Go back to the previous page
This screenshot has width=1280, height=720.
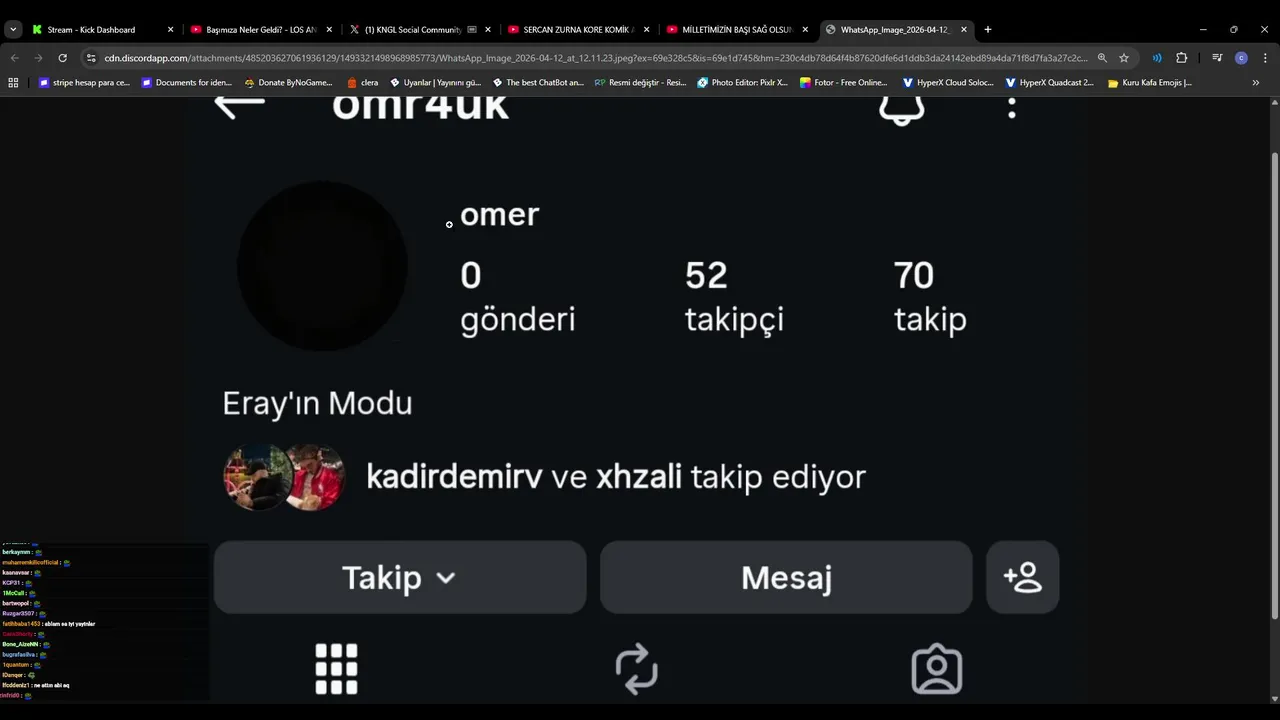pos(15,58)
